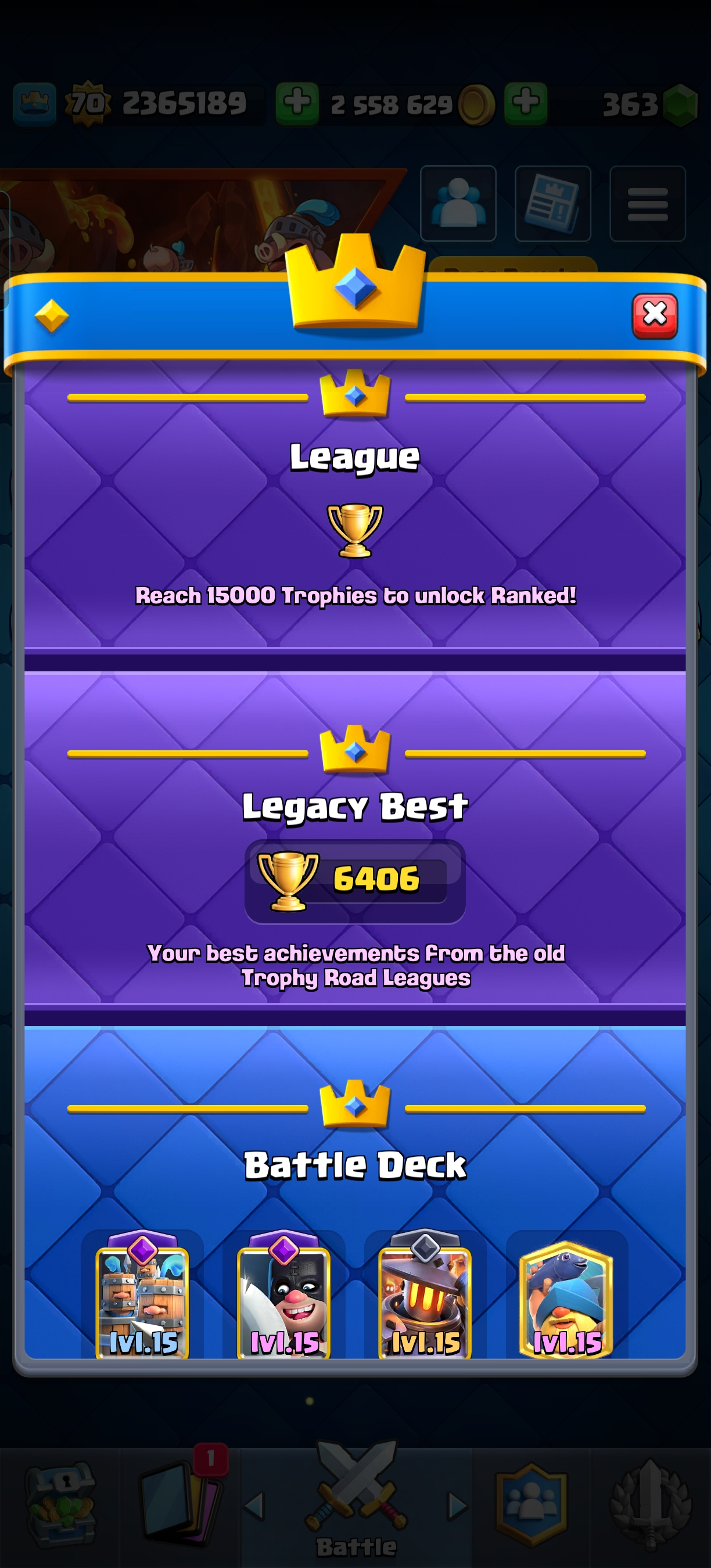The width and height of the screenshot is (711, 1568).
Task: Tap the Furnace card in the Battle Deck
Action: coord(425,1301)
